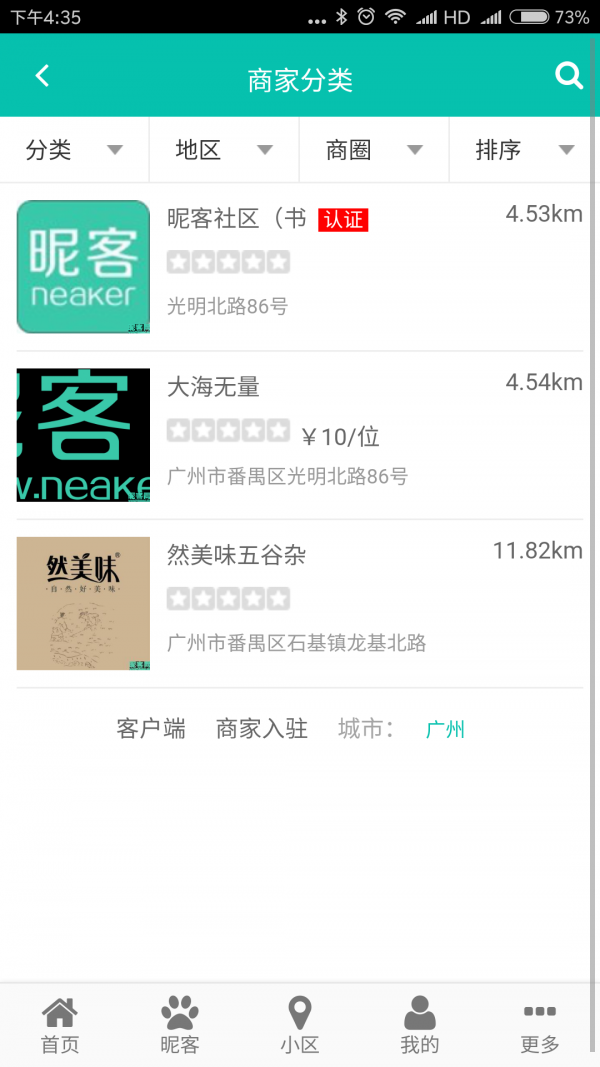Image resolution: width=600 pixels, height=1067 pixels.
Task: Open the search magnifier icon
Action: point(569,76)
